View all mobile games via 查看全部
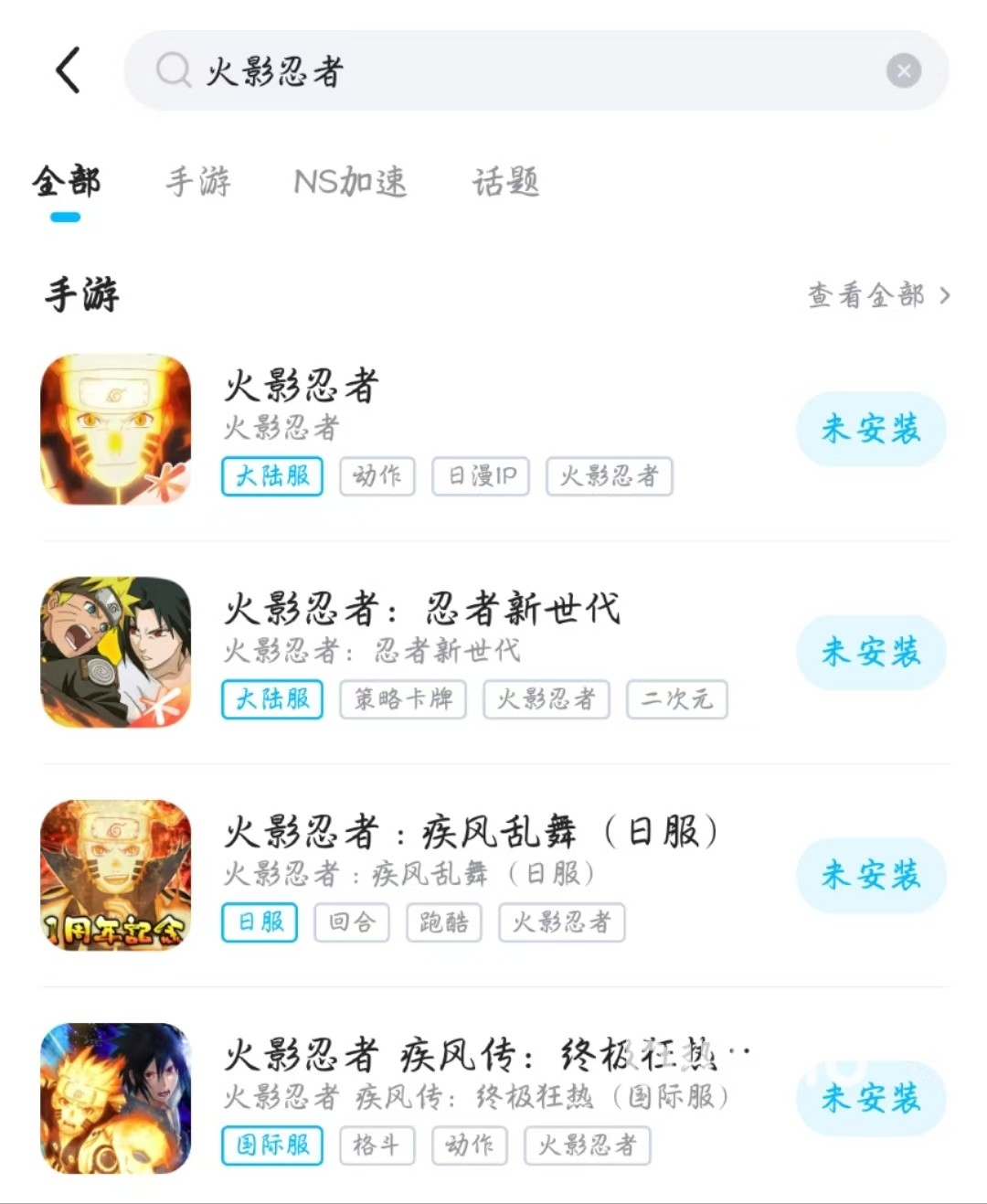 click(x=877, y=295)
